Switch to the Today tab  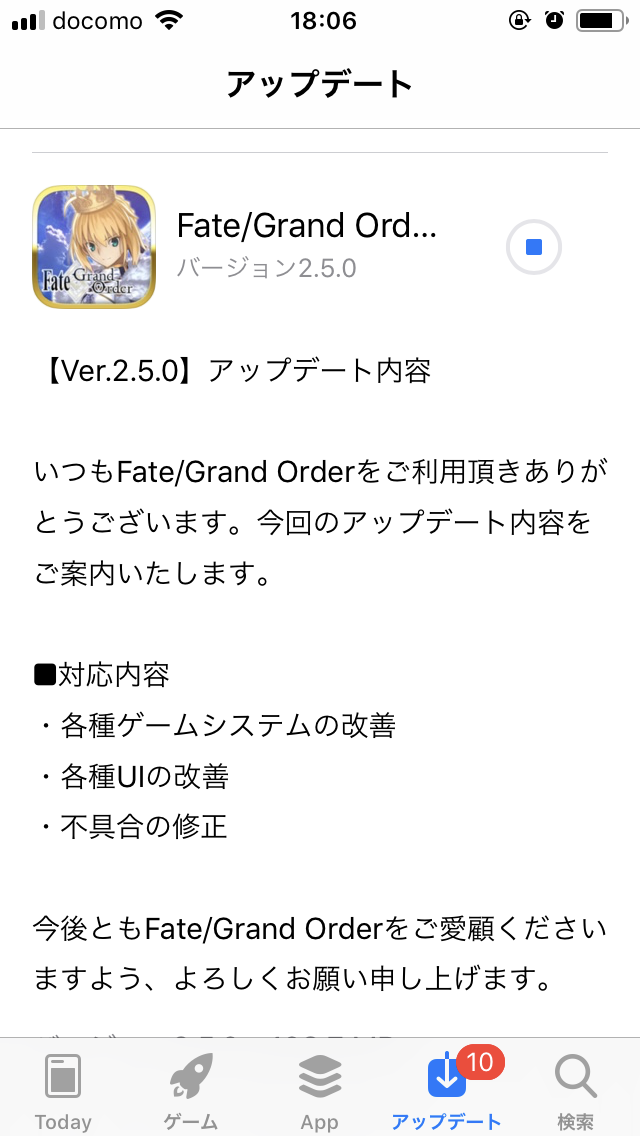coord(63,1091)
